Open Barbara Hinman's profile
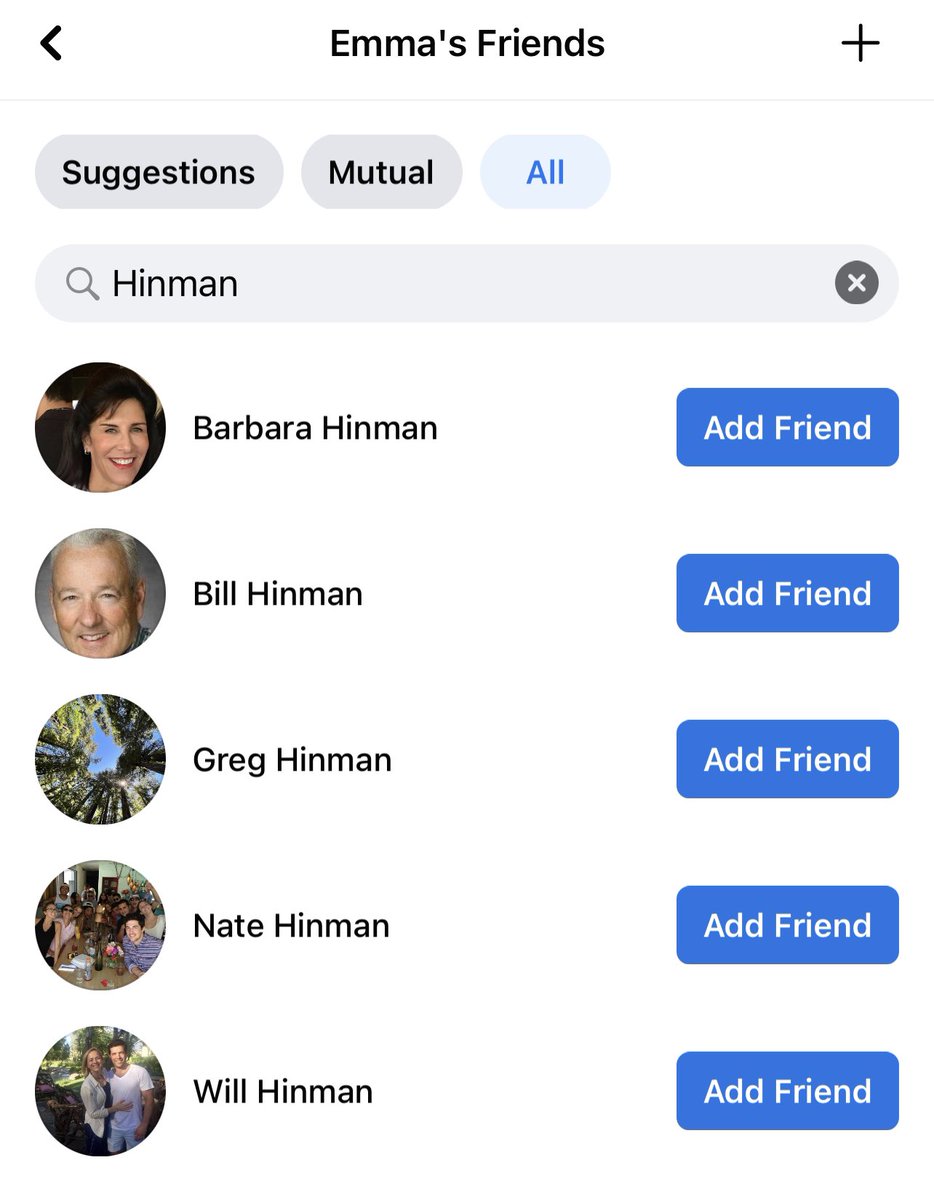 point(314,428)
